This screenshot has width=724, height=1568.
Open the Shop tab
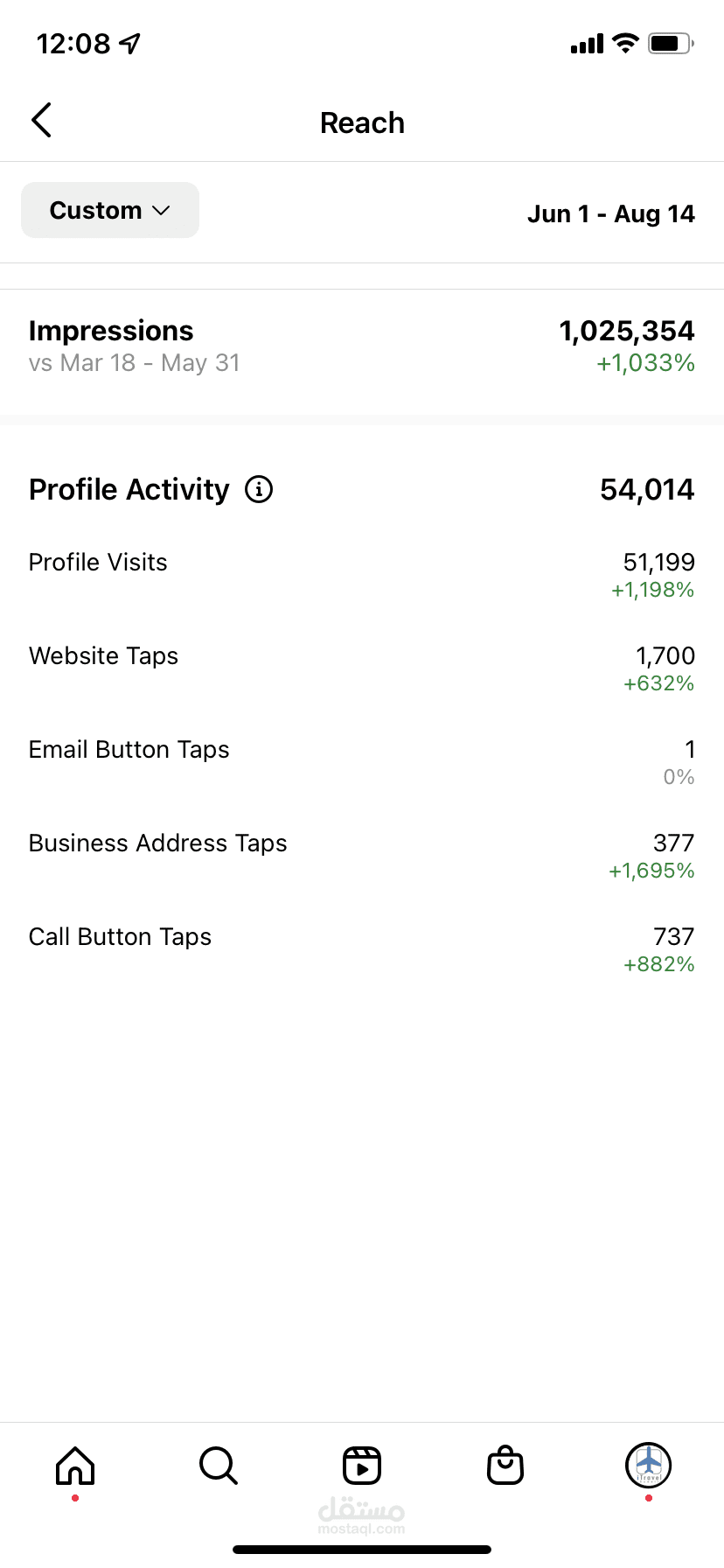click(x=505, y=1466)
